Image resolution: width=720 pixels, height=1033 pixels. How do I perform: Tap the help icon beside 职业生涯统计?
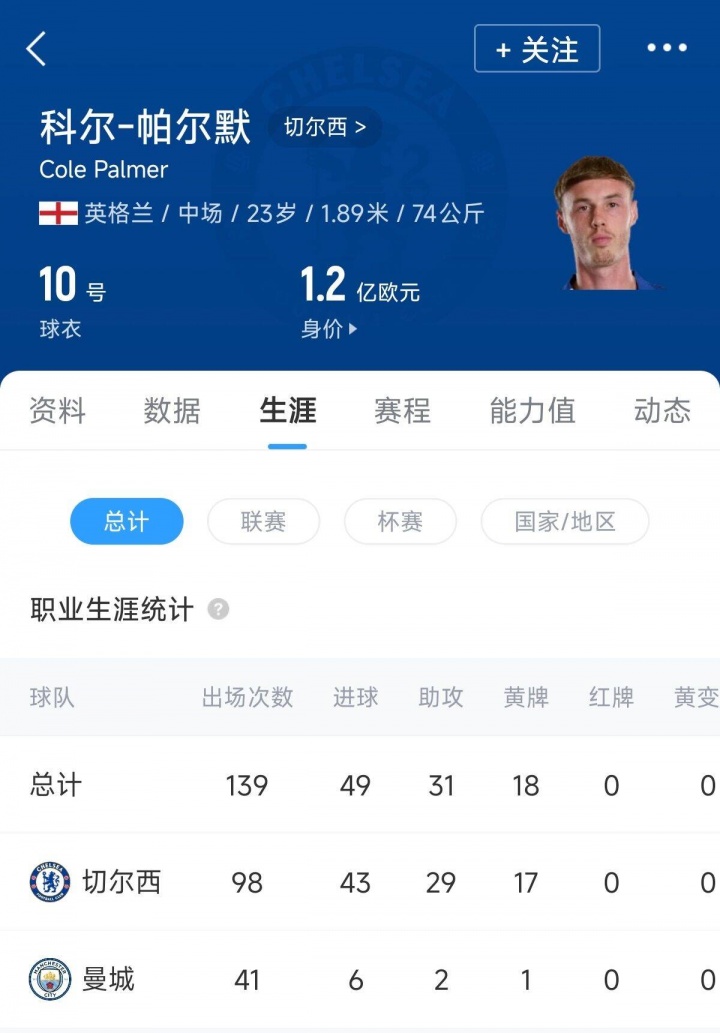218,609
